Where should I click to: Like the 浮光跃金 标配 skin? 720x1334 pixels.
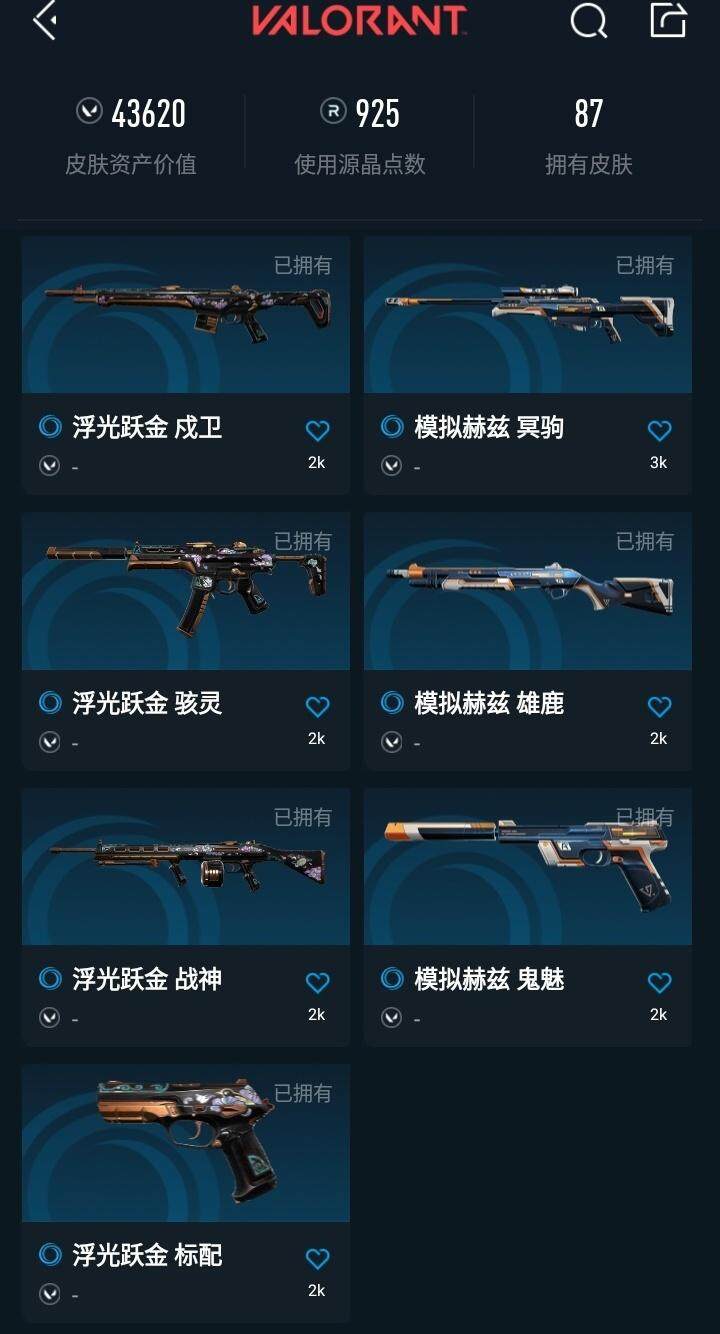point(317,1259)
